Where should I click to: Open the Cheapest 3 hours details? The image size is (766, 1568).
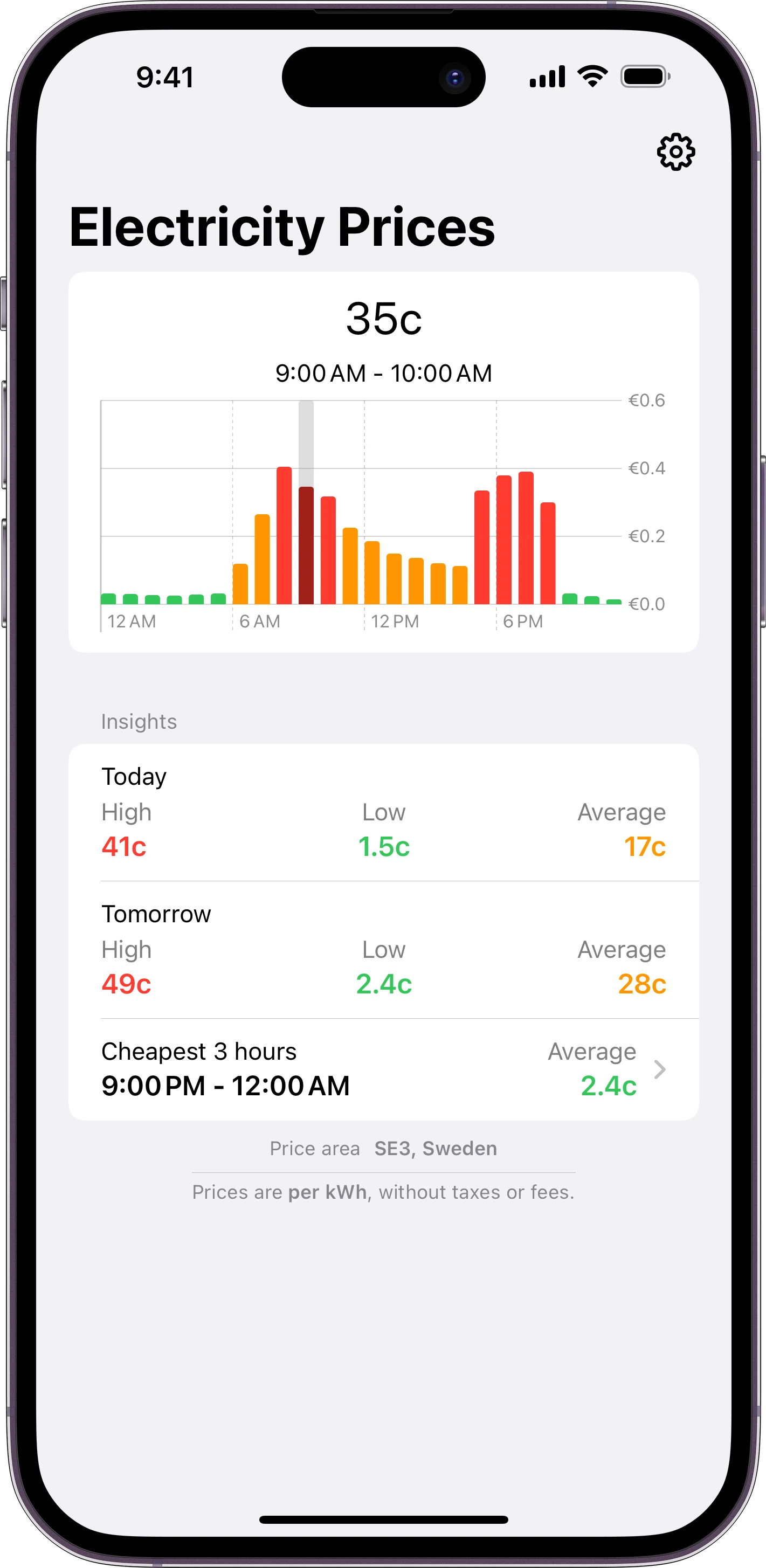tap(384, 1069)
